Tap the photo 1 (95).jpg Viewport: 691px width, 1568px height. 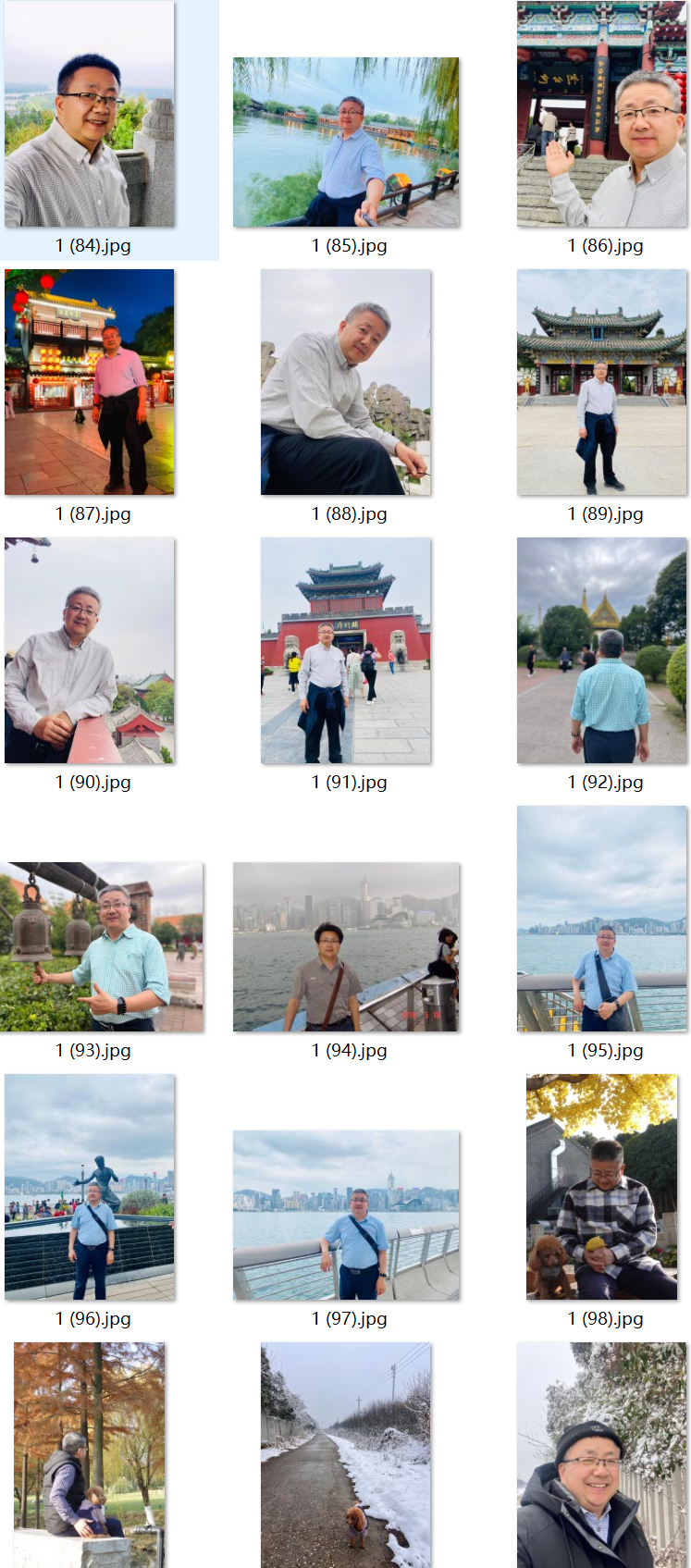pyautogui.click(x=601, y=919)
